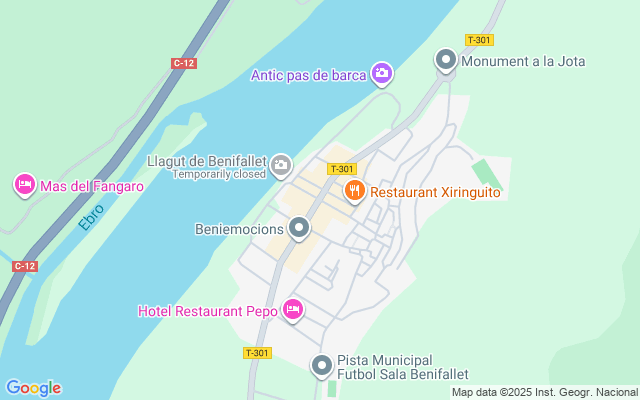Tap the Pista Municipal Futbol Sala marker
Image resolution: width=640 pixels, height=400 pixels.
click(x=321, y=365)
